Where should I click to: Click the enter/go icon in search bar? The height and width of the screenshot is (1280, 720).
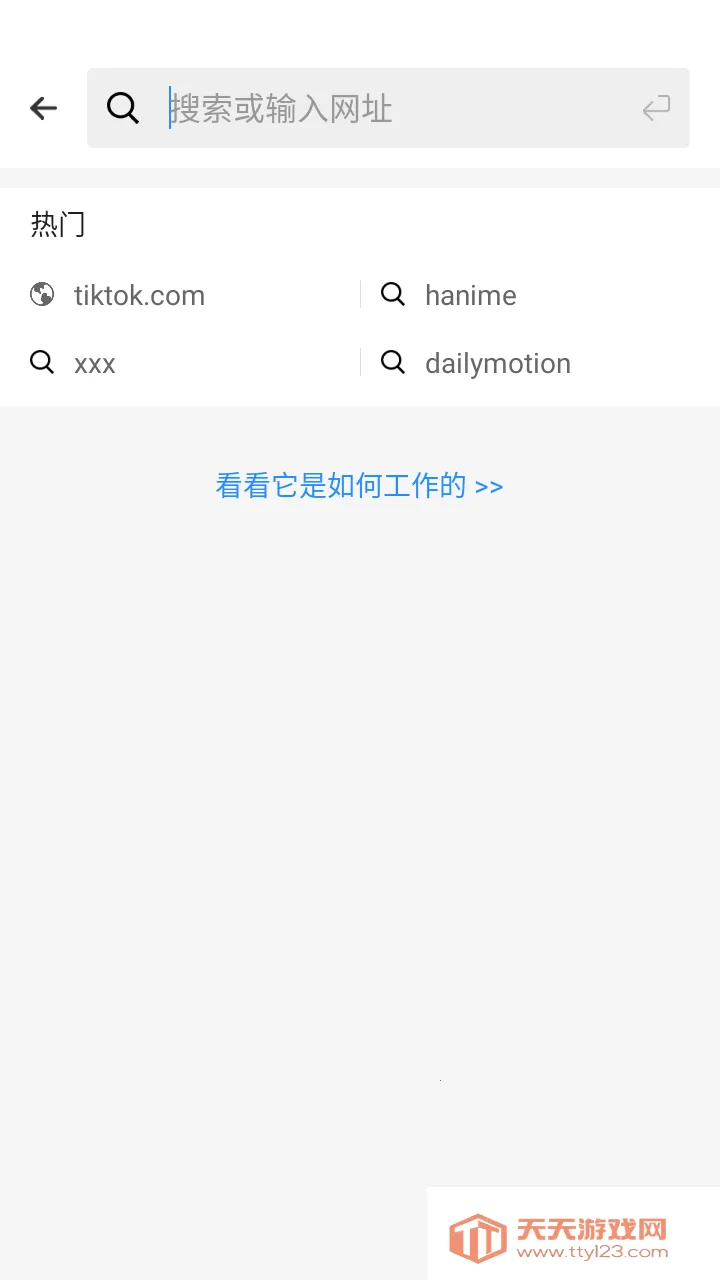click(x=656, y=107)
